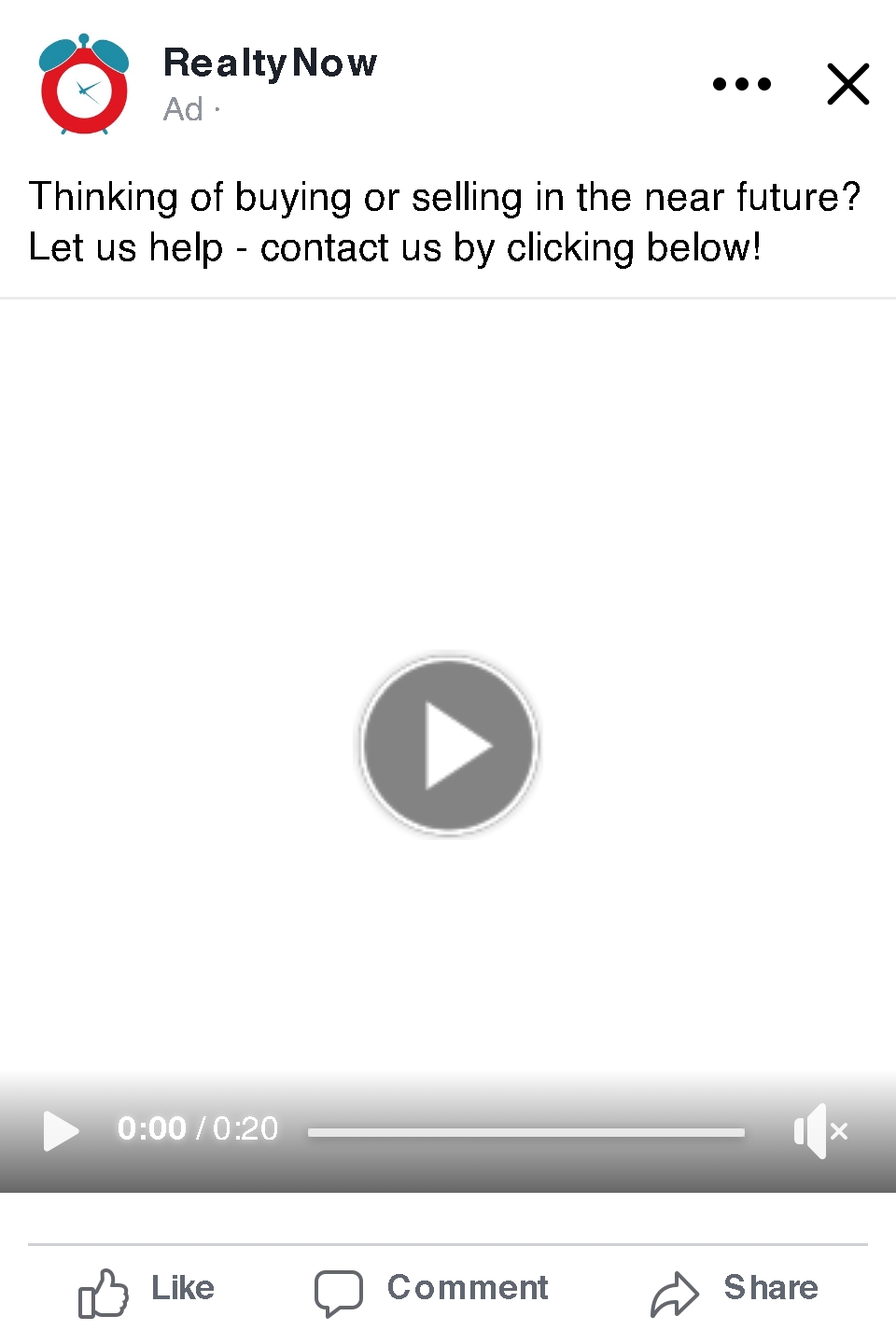Seek along the video progress bar
Screen dimensions: 896x1344
point(526,1132)
